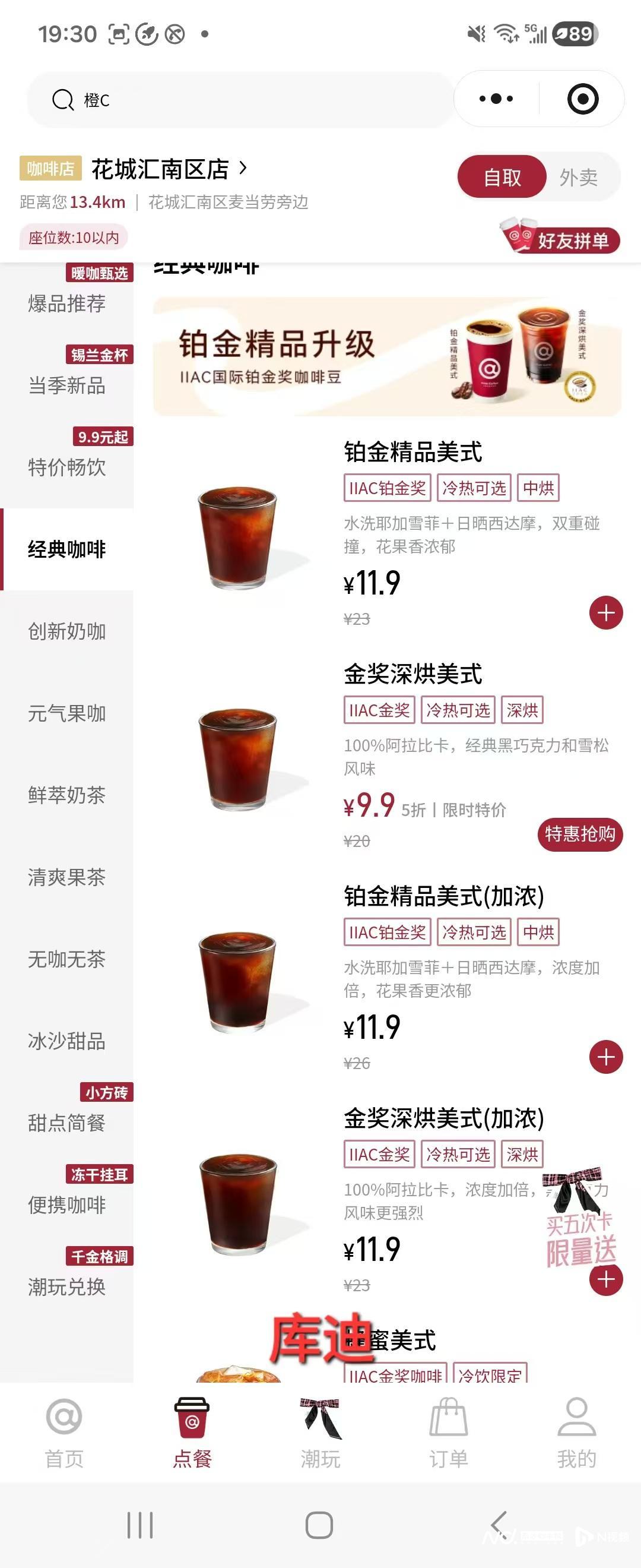Select the 经典咖啡 category tab
641x1568 pixels.
point(69,549)
